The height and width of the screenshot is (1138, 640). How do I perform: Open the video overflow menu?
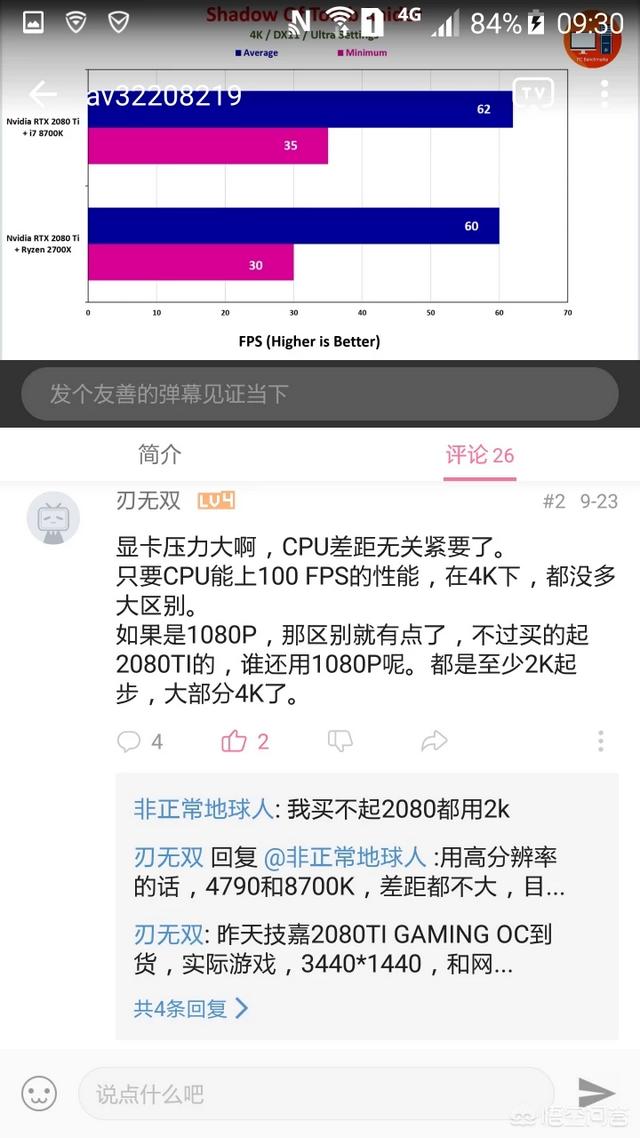tap(604, 94)
